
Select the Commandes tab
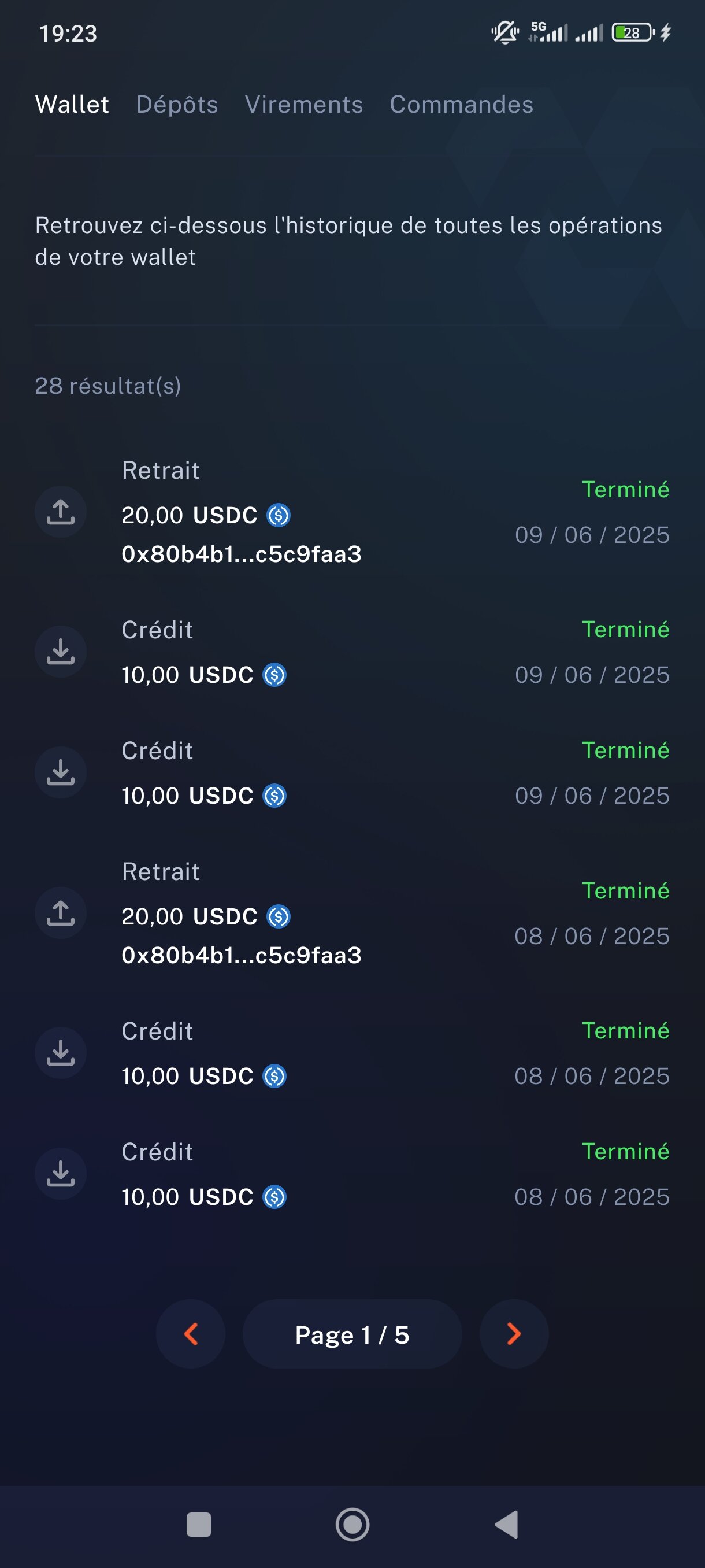[x=462, y=105]
